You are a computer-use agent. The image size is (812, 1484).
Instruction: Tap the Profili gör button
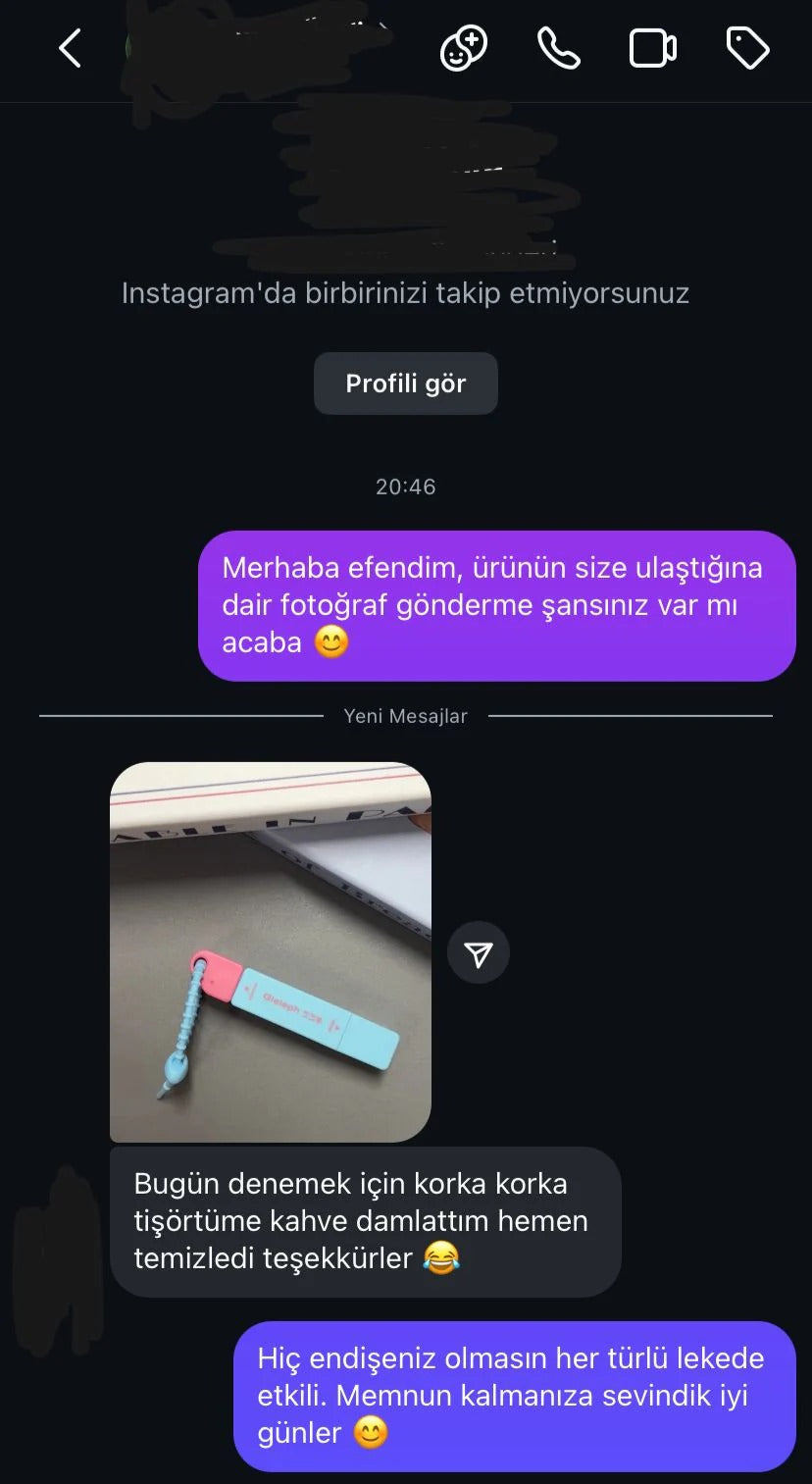[405, 384]
